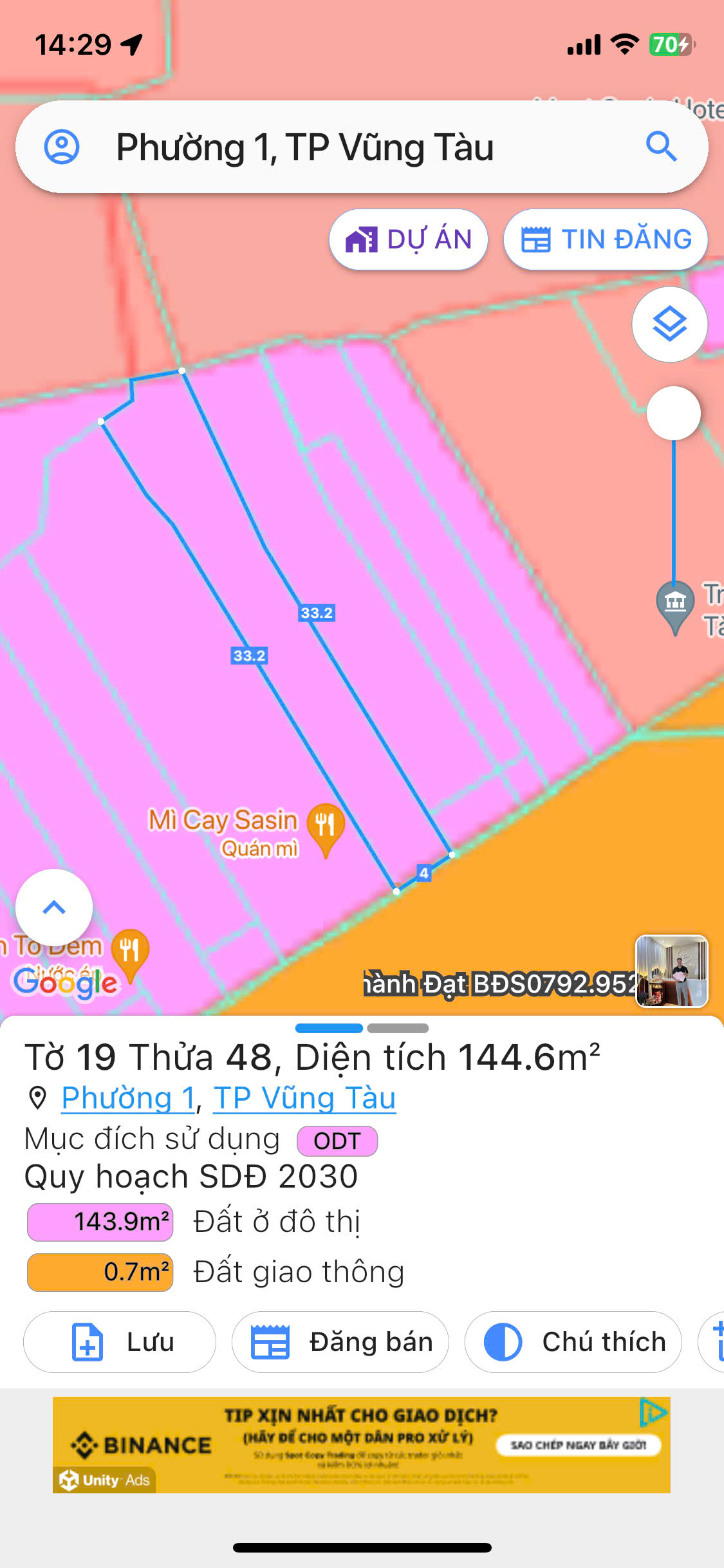Open the Mì Cay Sasin restaurant marker
Image resolution: width=724 pixels, height=1568 pixels.
[x=326, y=824]
